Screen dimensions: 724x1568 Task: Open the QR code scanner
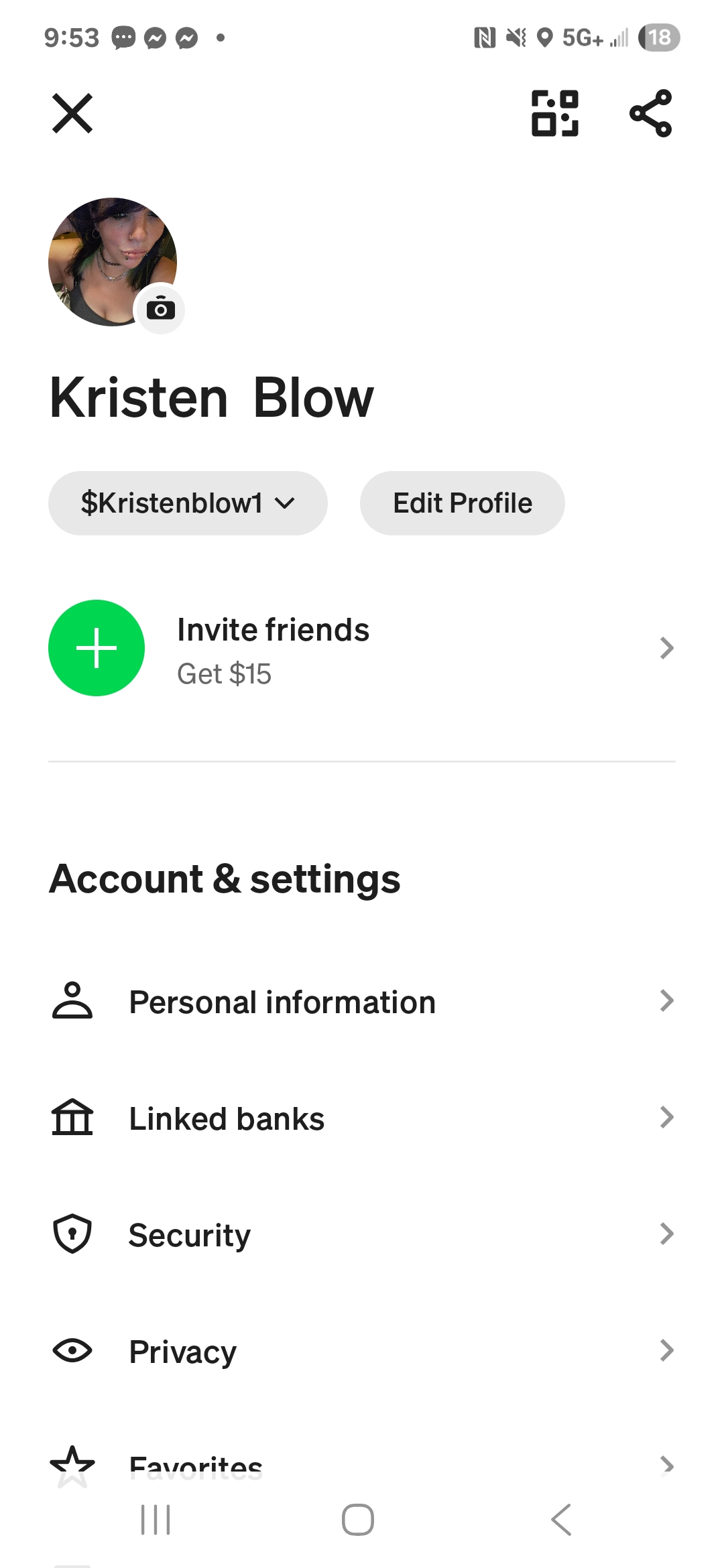(554, 113)
